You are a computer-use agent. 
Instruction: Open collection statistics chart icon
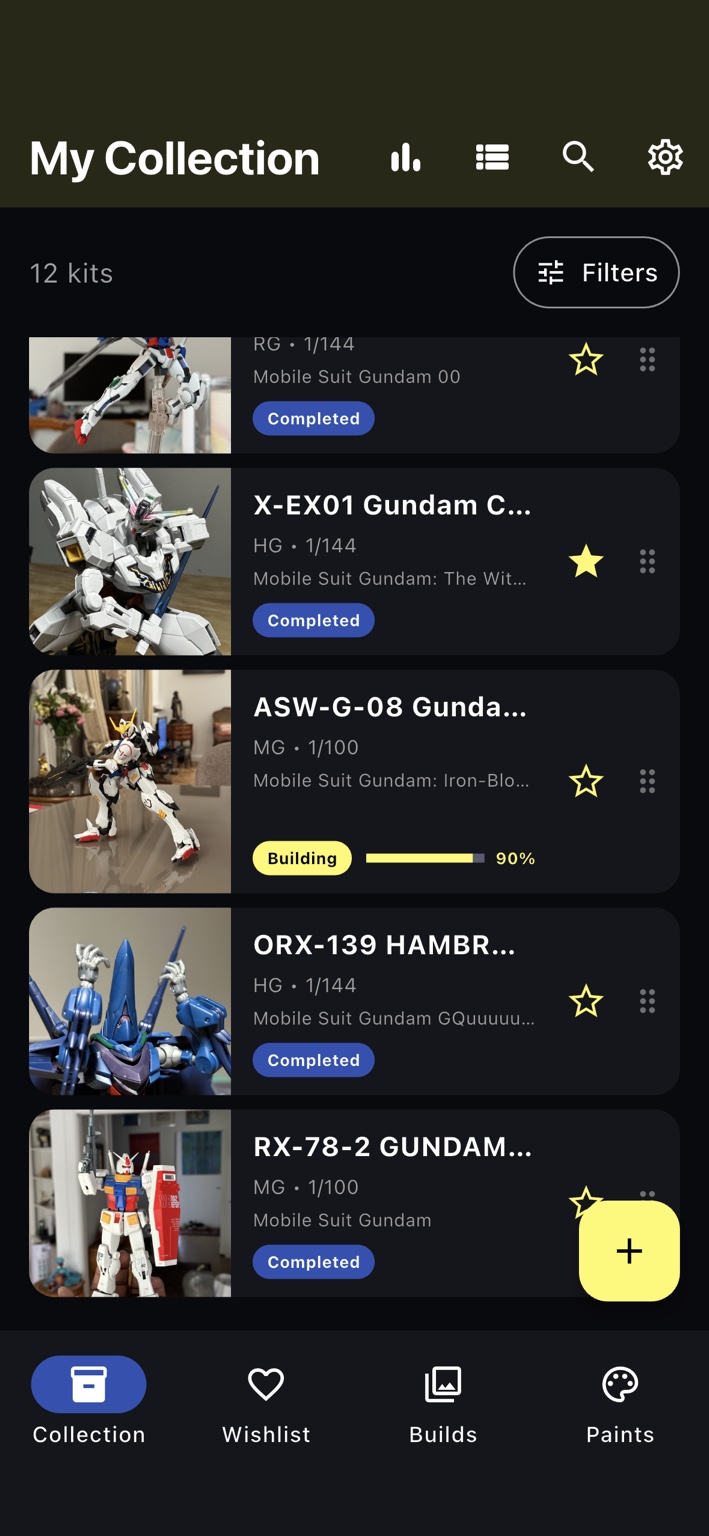point(405,157)
